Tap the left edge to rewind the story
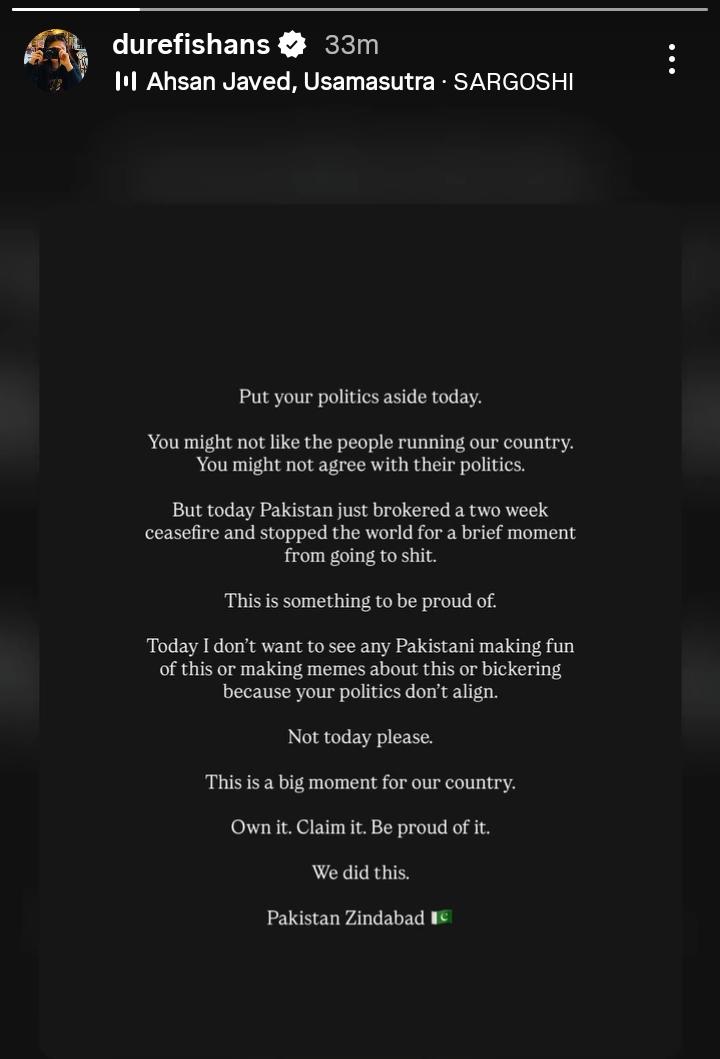This screenshot has height=1059, width=720. [x=18, y=530]
